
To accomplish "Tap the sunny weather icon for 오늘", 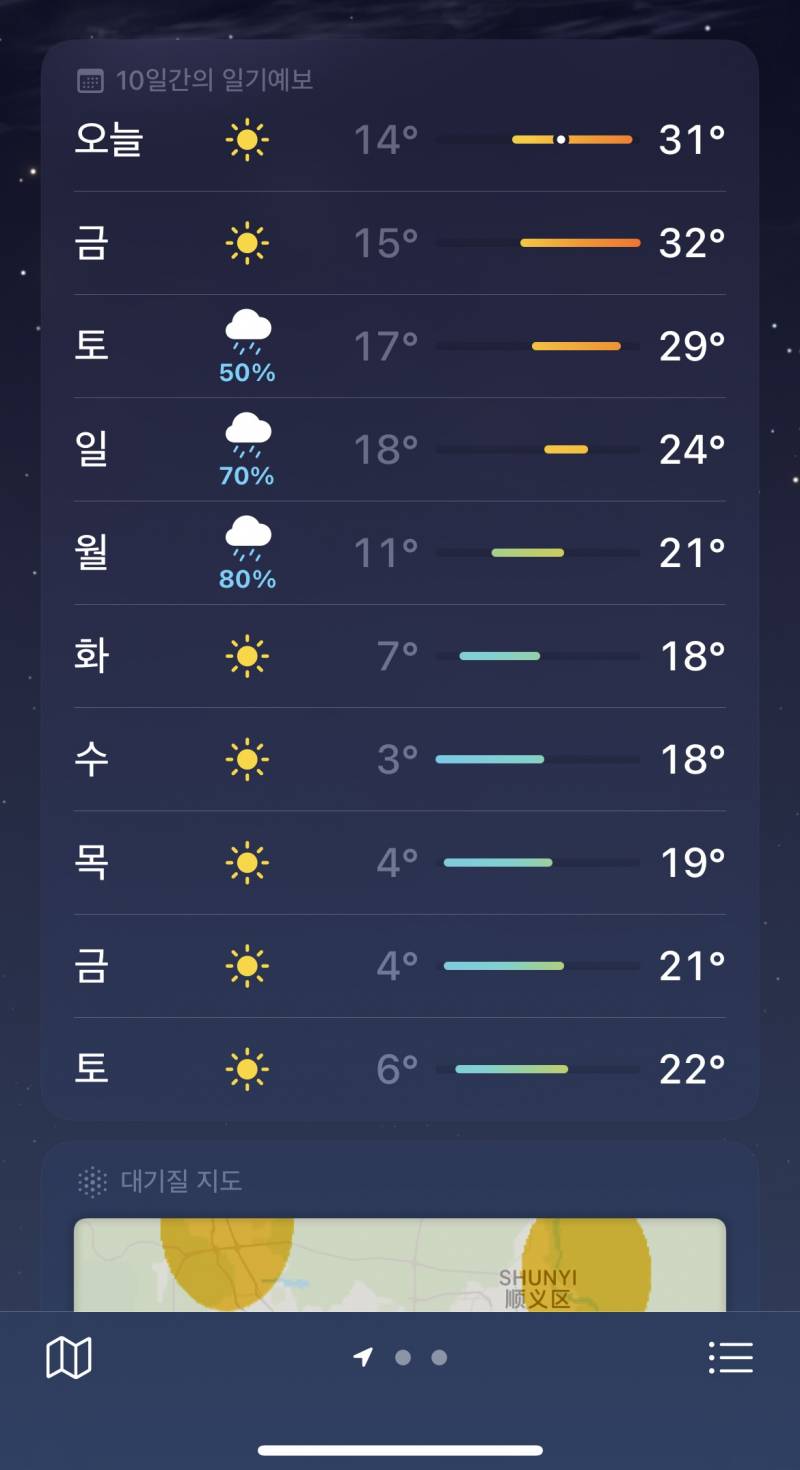I will pyautogui.click(x=246, y=140).
